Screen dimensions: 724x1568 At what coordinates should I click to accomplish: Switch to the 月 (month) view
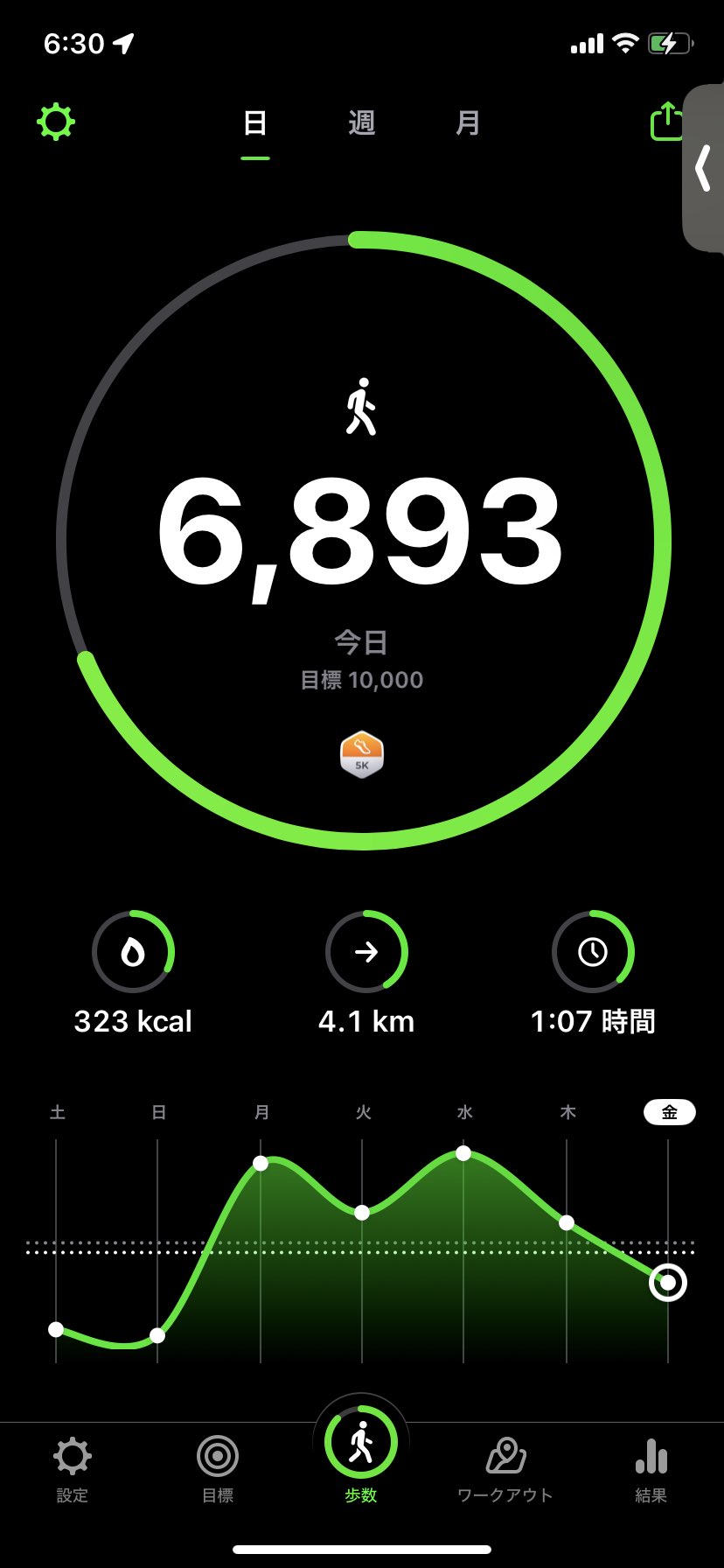pyautogui.click(x=468, y=122)
